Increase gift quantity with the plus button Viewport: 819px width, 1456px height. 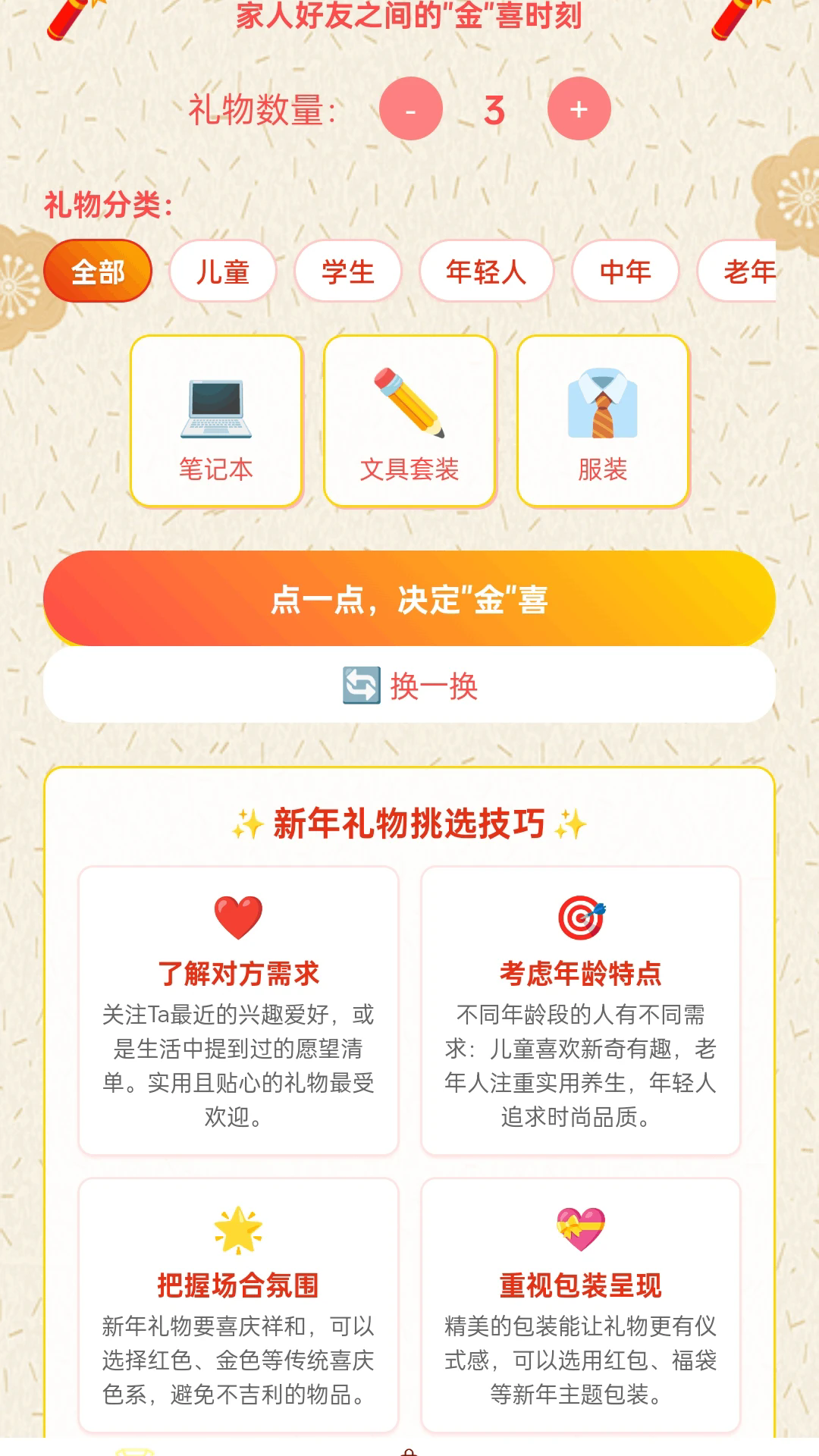579,108
